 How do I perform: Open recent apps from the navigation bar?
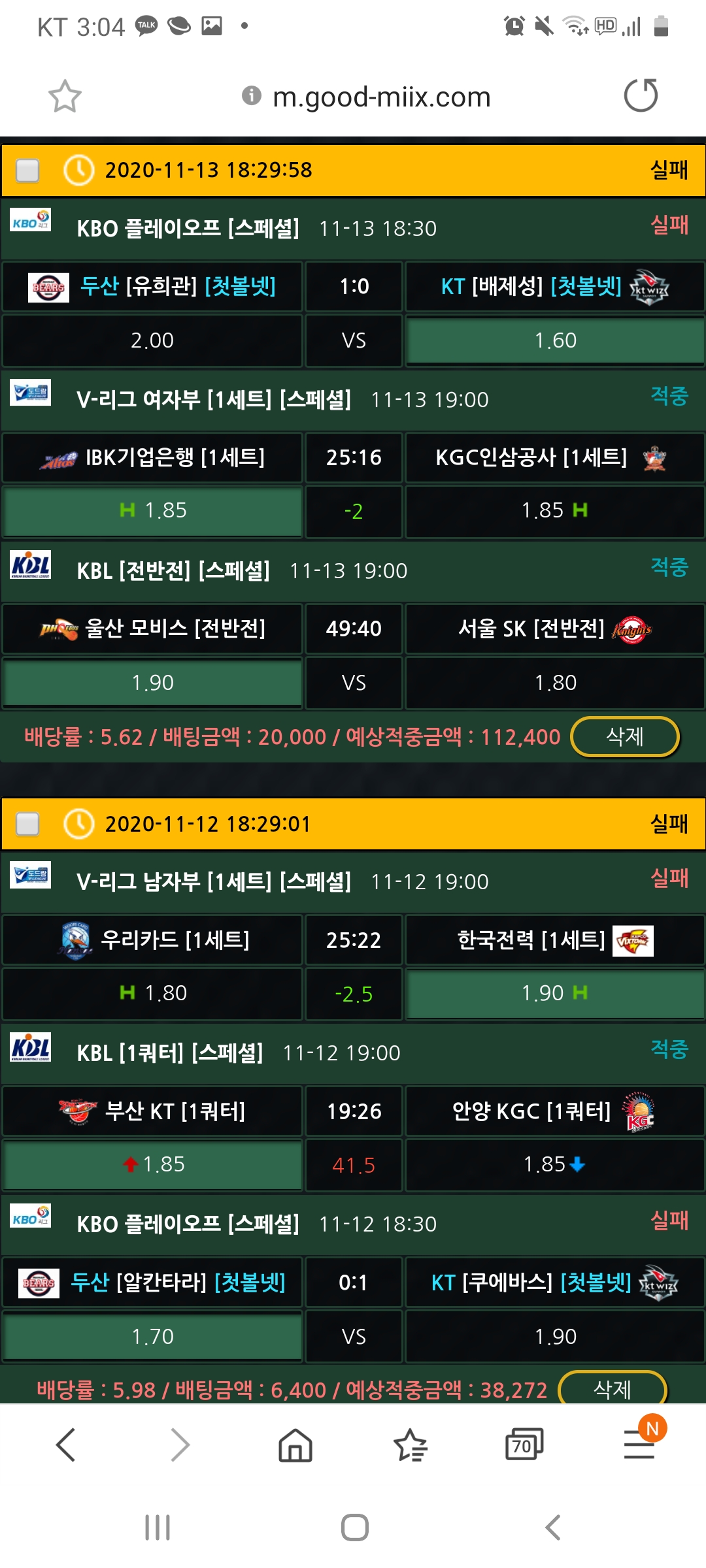click(158, 1527)
